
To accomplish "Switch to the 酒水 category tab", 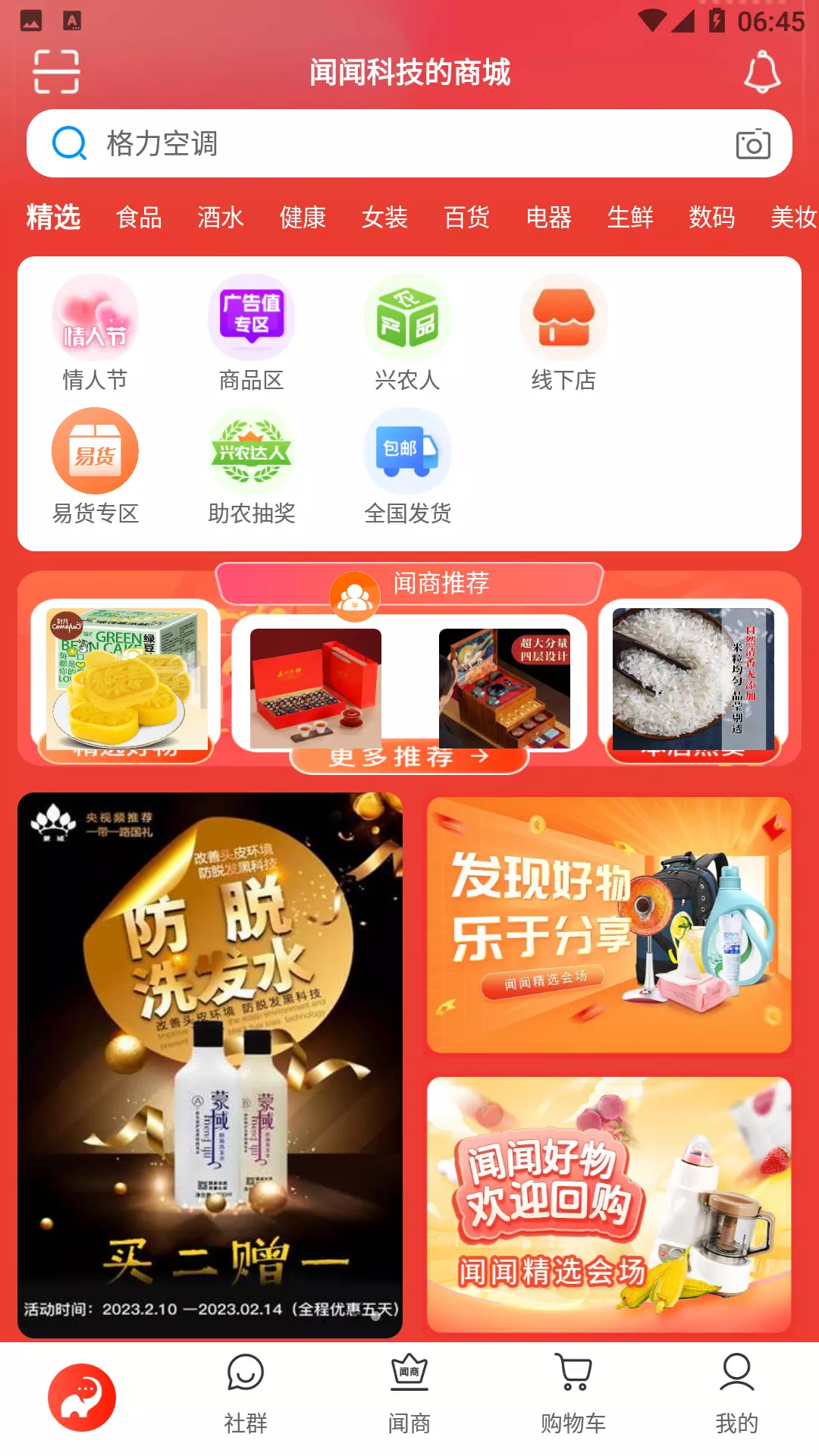I will (x=221, y=218).
